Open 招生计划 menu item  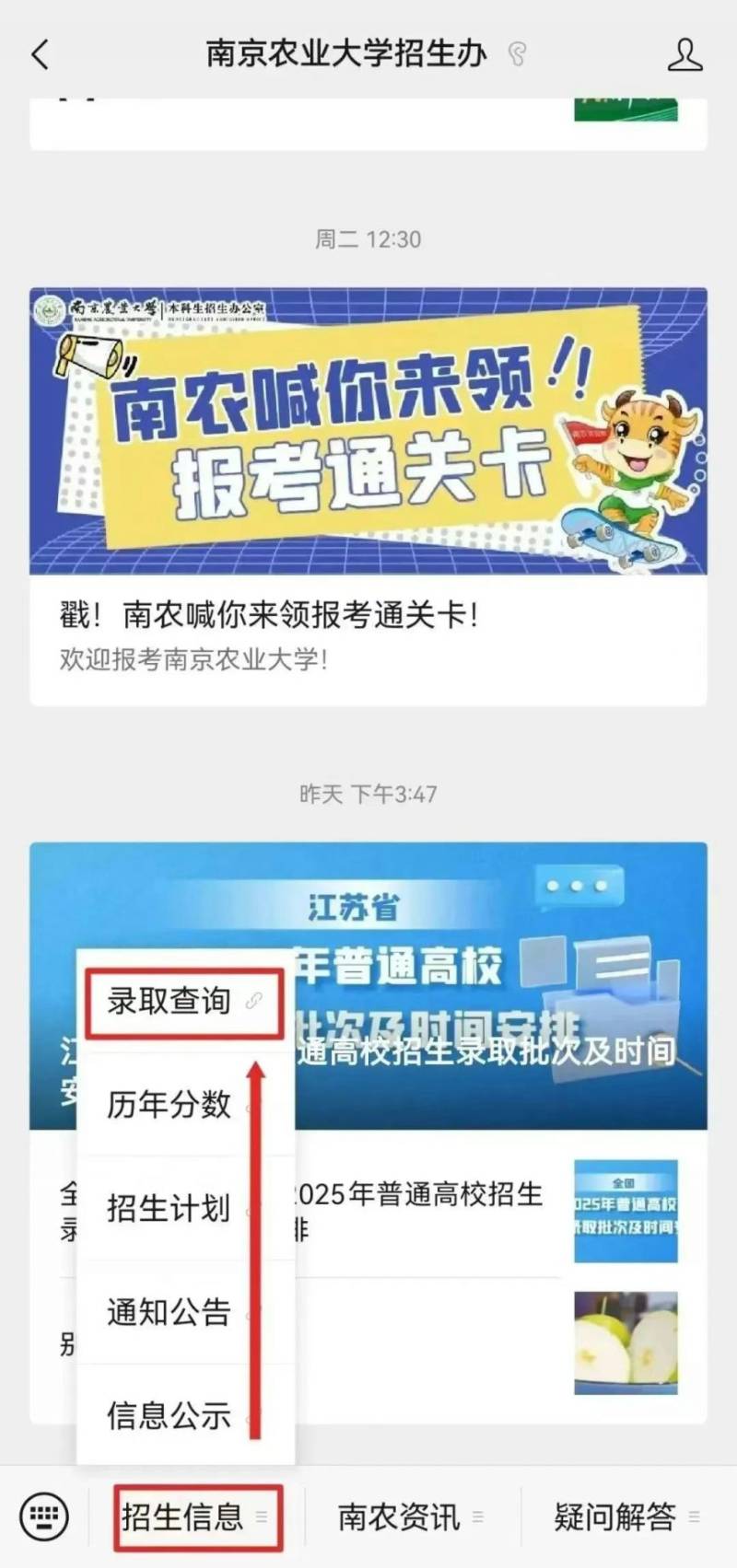(170, 1208)
